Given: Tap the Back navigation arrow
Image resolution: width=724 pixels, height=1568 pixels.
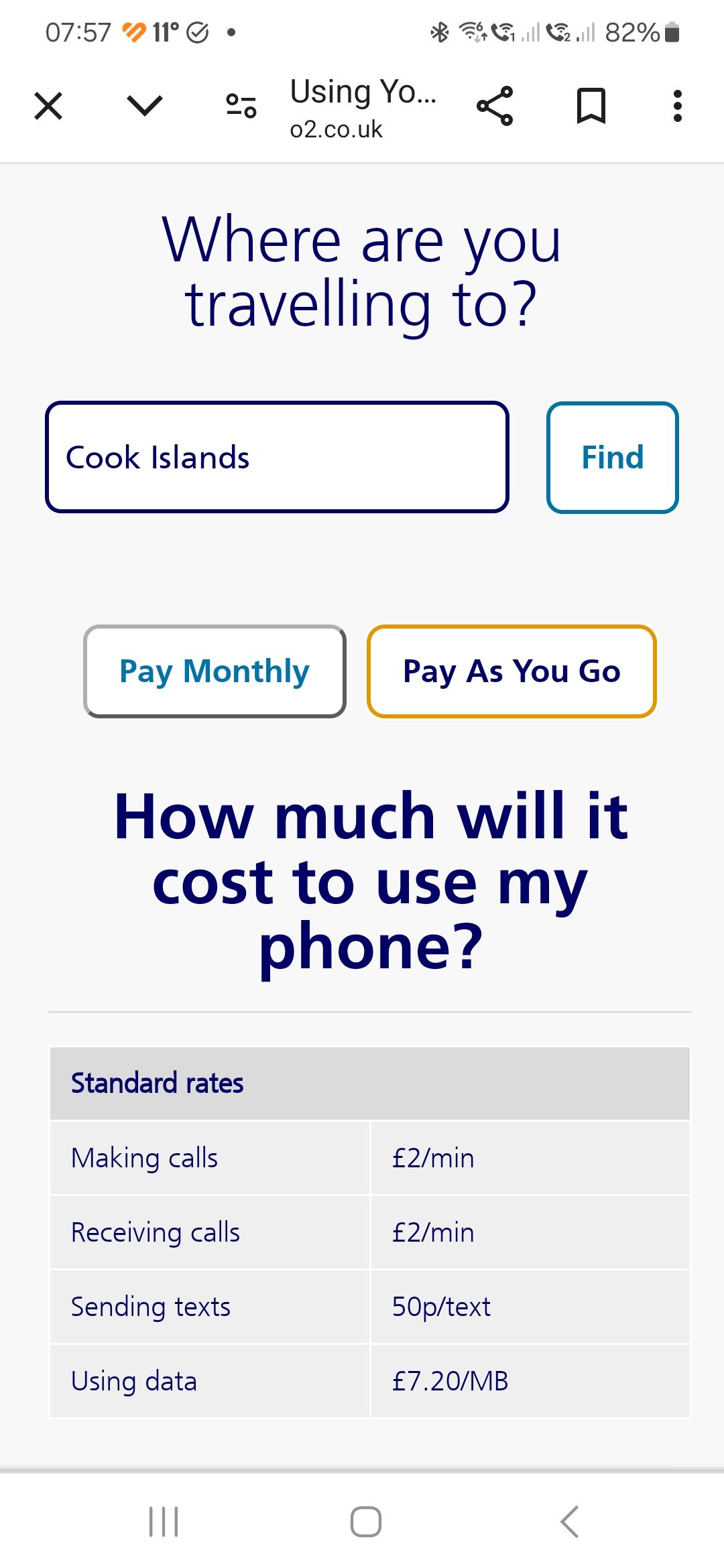Looking at the screenshot, I should tap(569, 1520).
